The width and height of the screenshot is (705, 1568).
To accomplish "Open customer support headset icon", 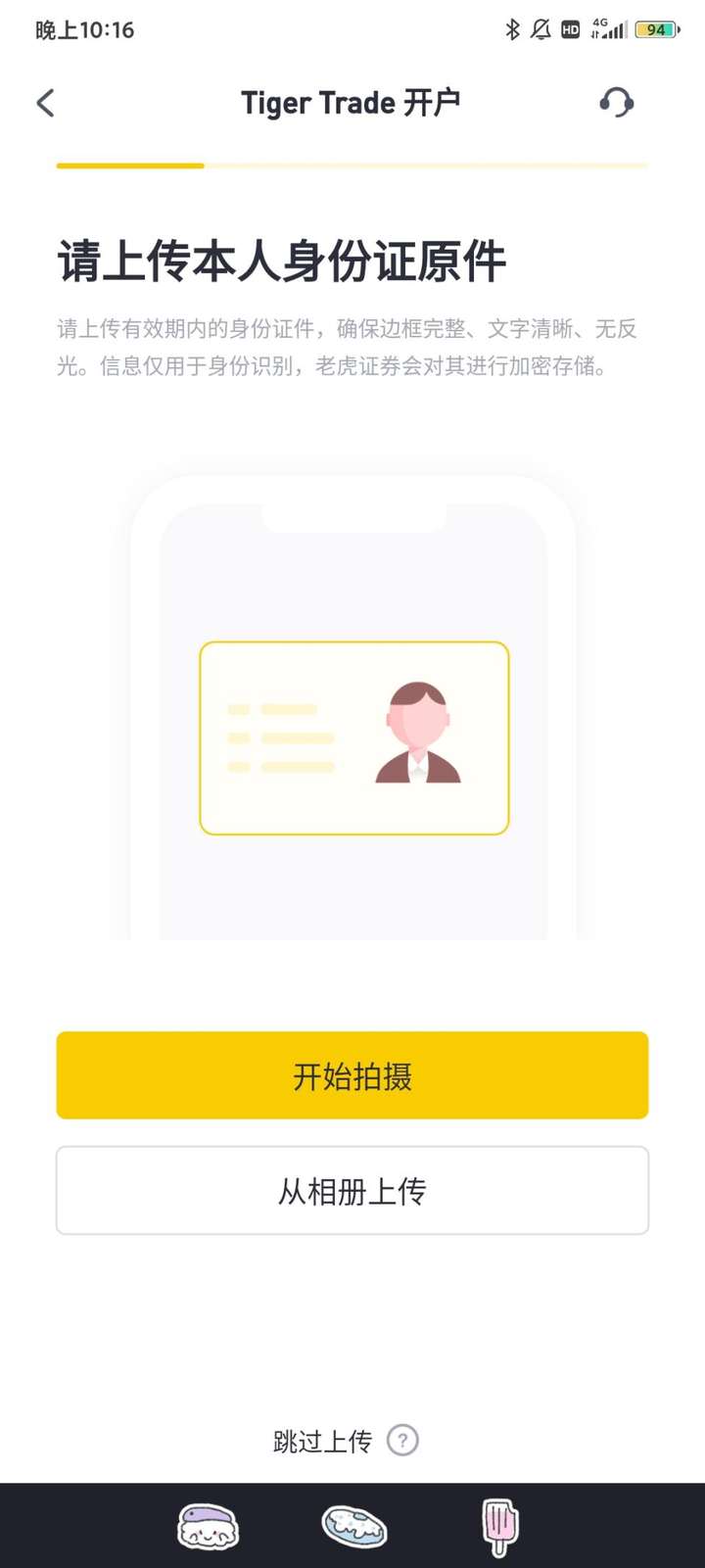I will point(616,102).
